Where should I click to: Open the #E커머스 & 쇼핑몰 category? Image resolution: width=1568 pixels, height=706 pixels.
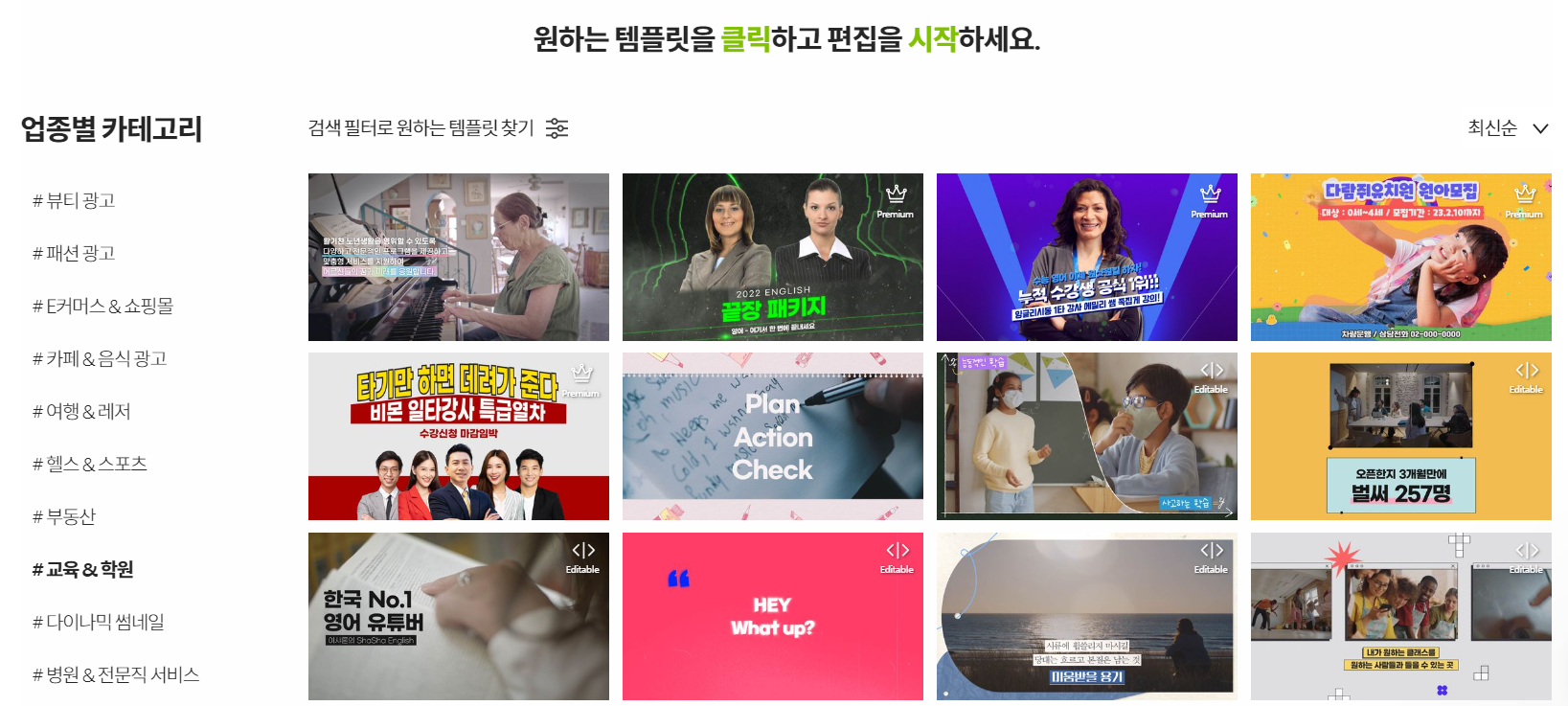pyautogui.click(x=102, y=306)
